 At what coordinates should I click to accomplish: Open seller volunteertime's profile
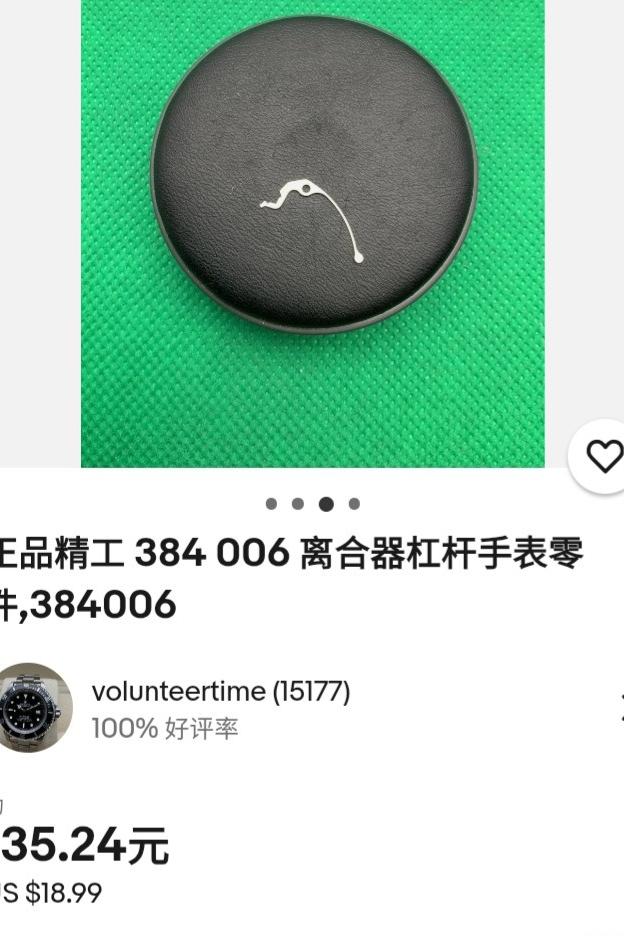click(x=220, y=692)
